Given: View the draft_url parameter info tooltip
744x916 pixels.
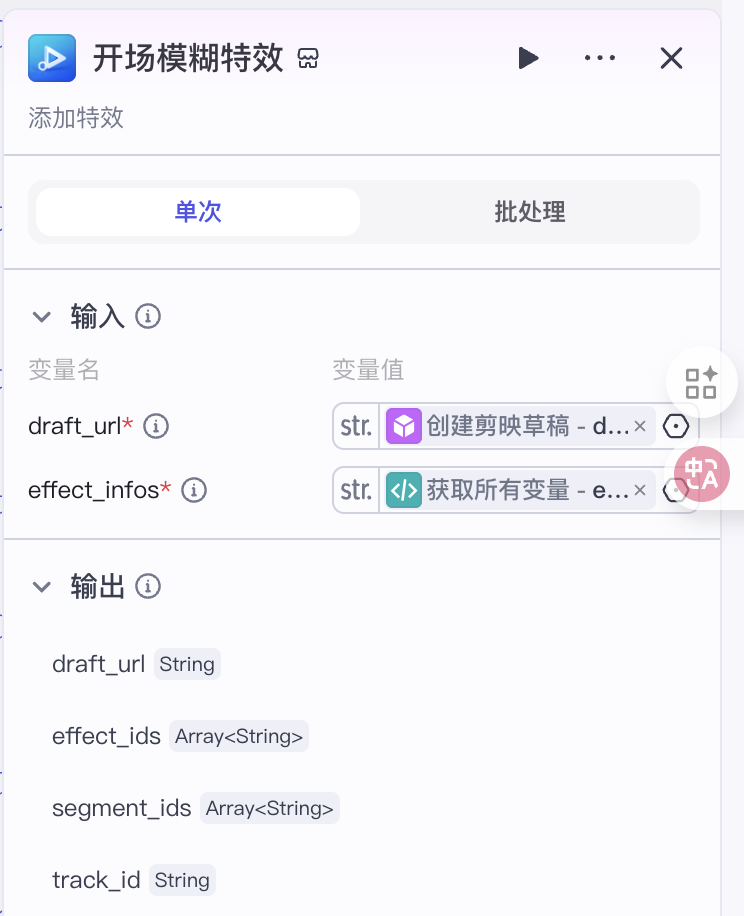Looking at the screenshot, I should tap(156, 427).
